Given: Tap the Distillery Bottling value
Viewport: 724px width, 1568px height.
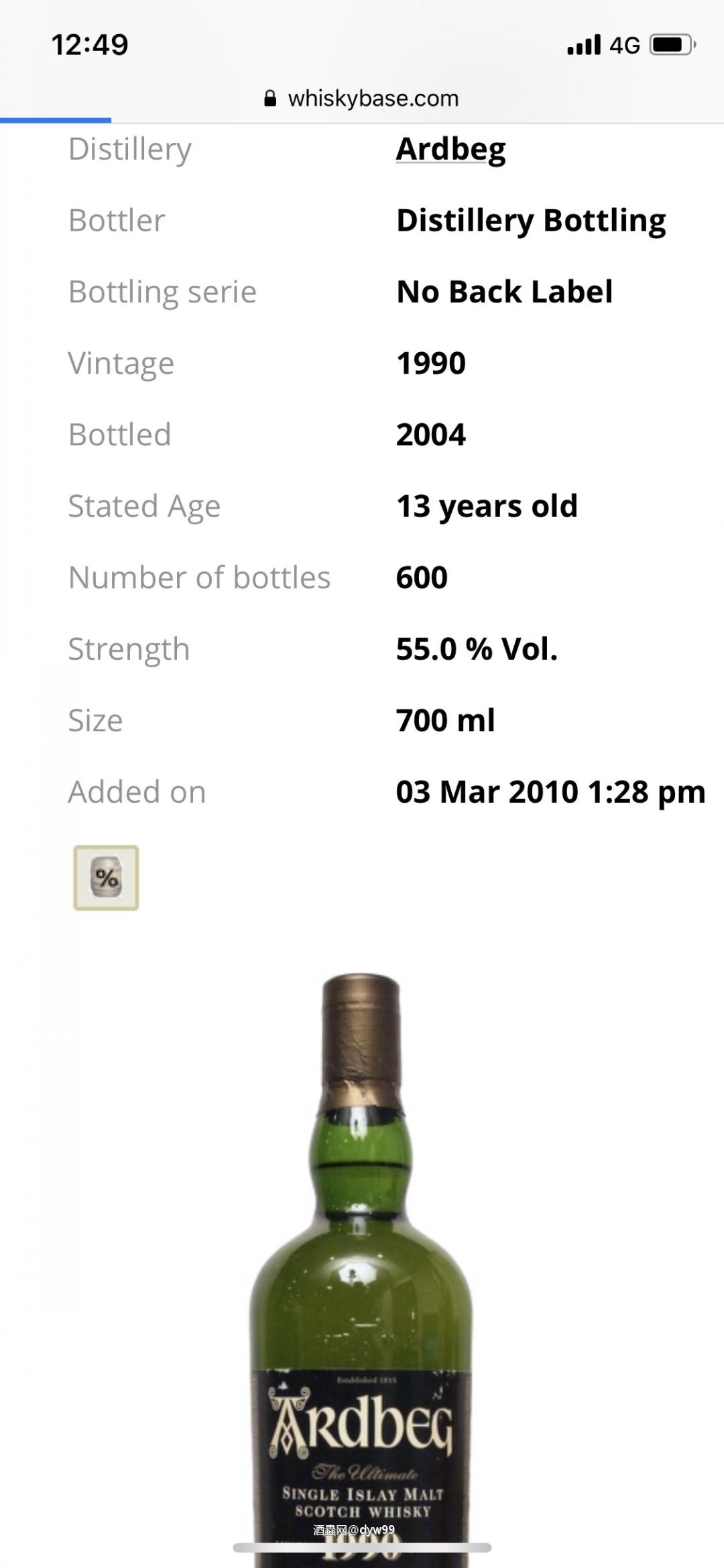Looking at the screenshot, I should [531, 219].
